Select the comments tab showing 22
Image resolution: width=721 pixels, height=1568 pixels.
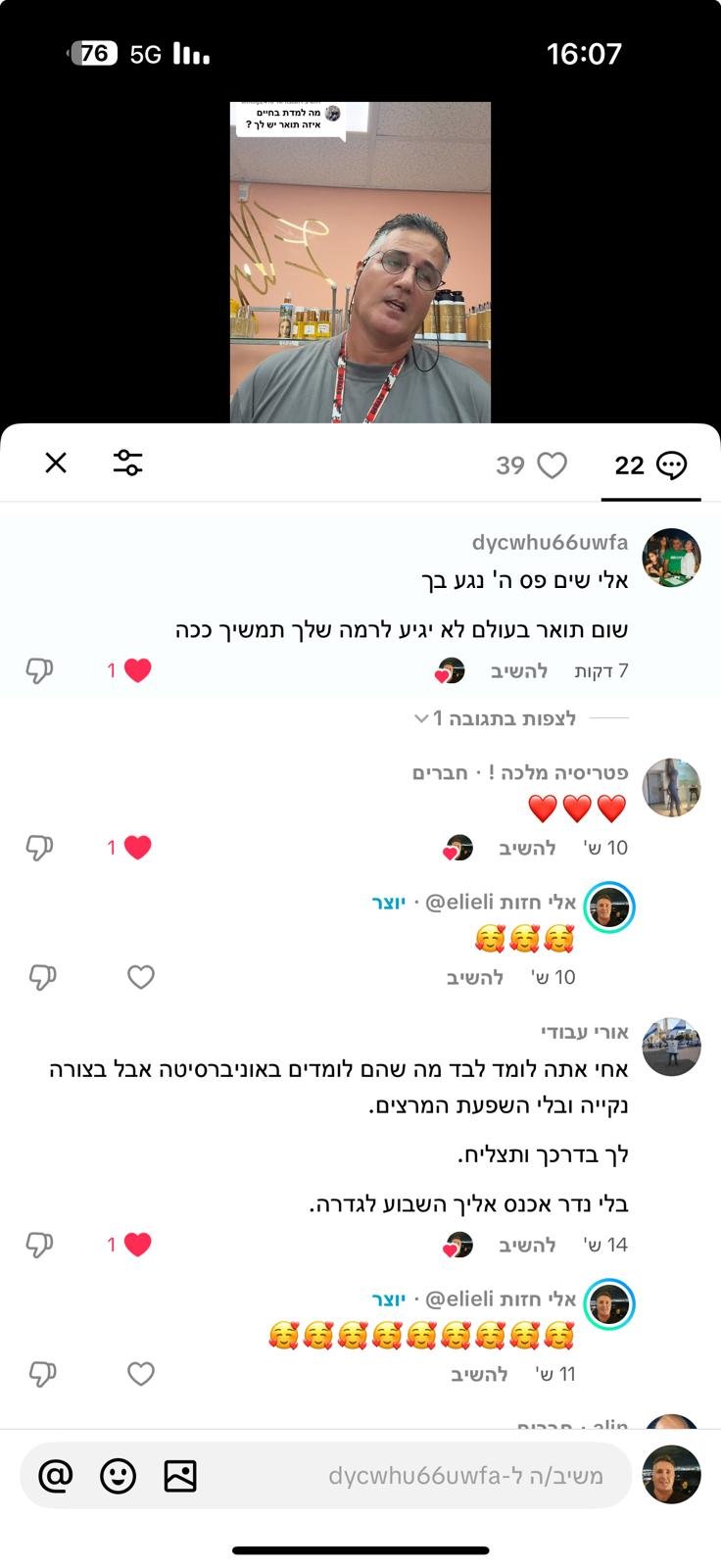tap(649, 465)
